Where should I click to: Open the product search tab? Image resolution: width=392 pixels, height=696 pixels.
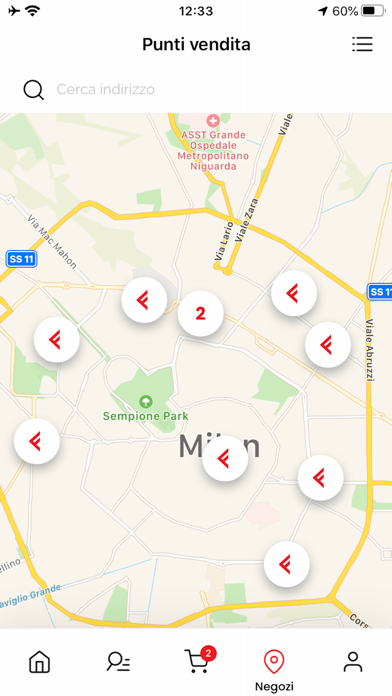click(x=118, y=662)
